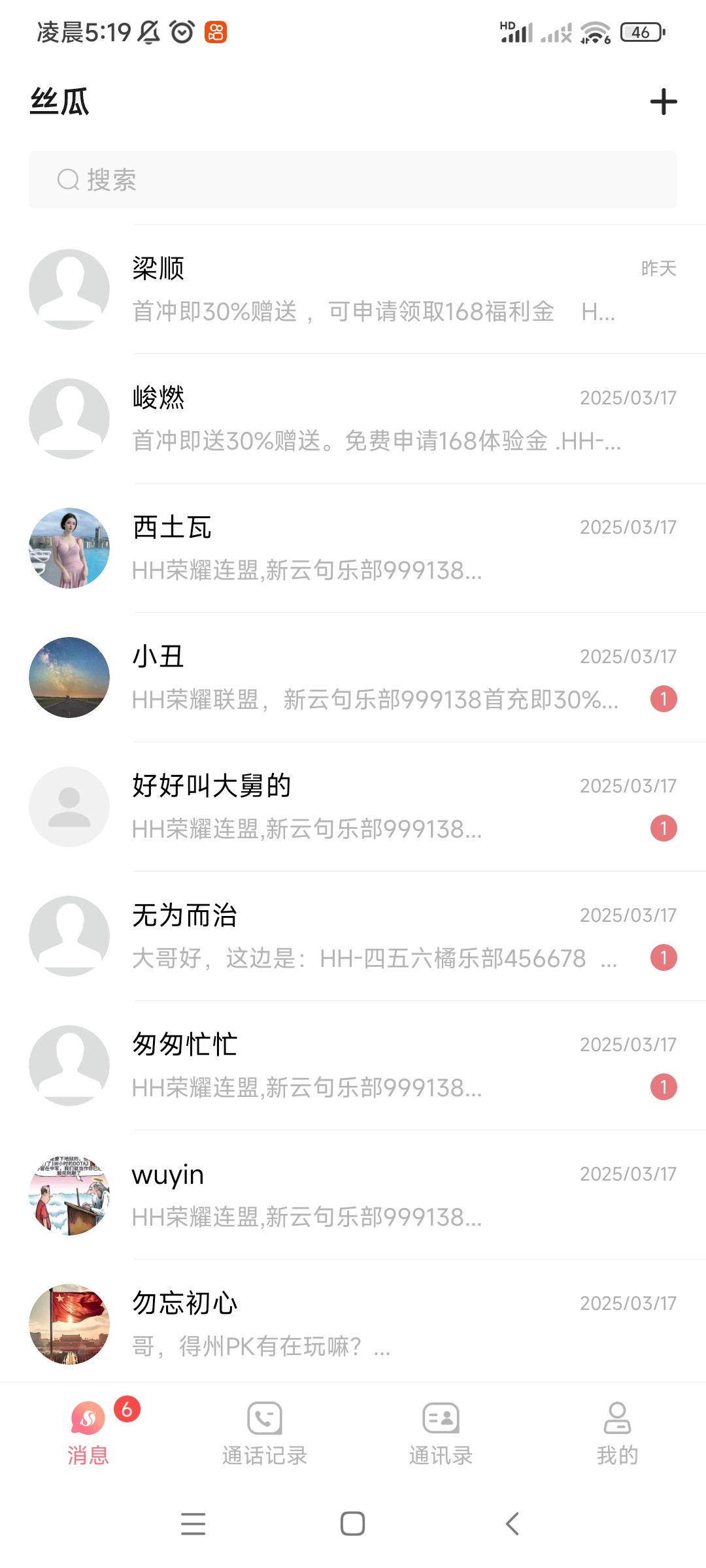
Task: Tap the plus icon at top right
Action: (x=663, y=102)
